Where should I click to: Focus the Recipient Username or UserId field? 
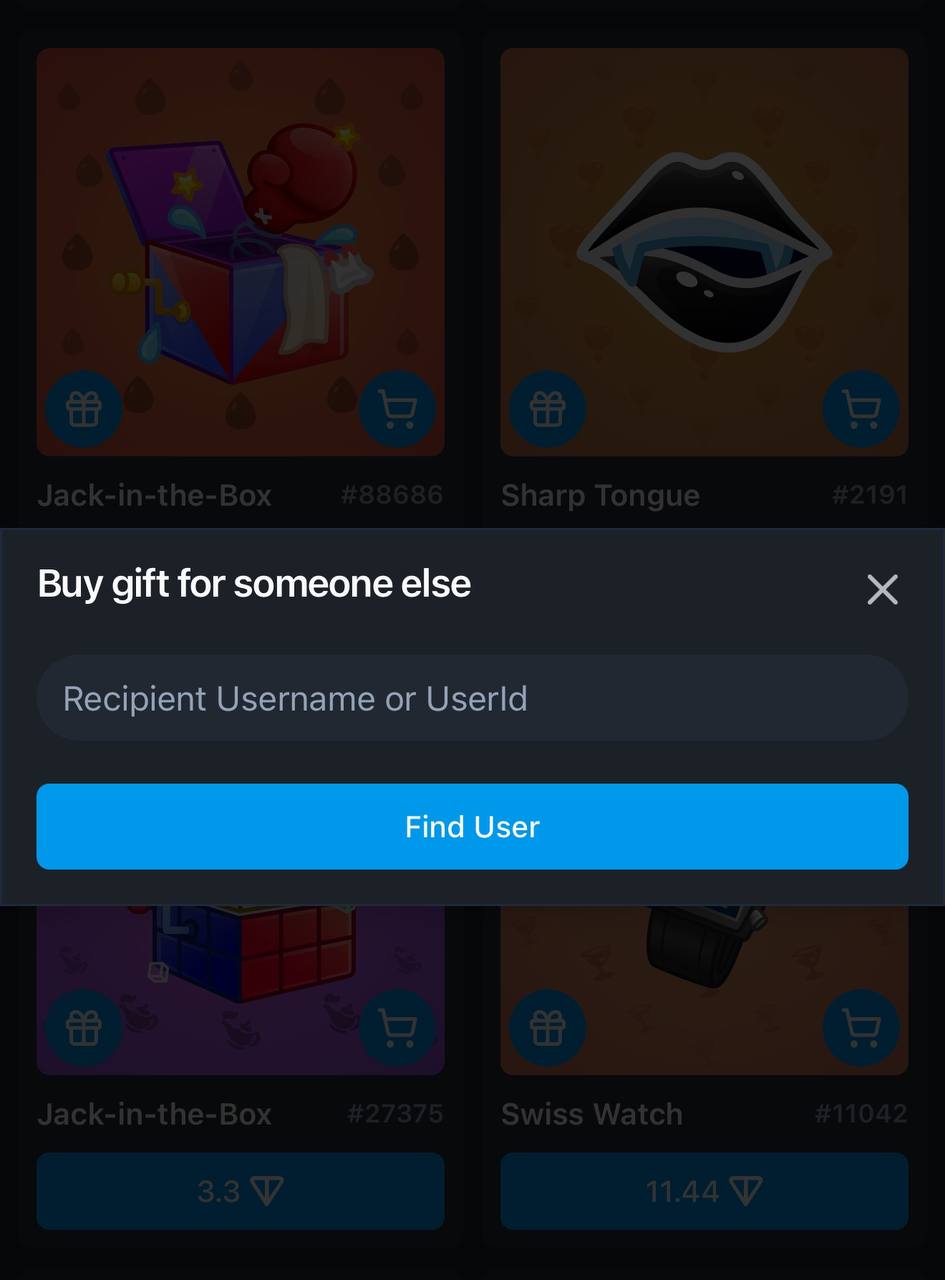[x=472, y=698]
